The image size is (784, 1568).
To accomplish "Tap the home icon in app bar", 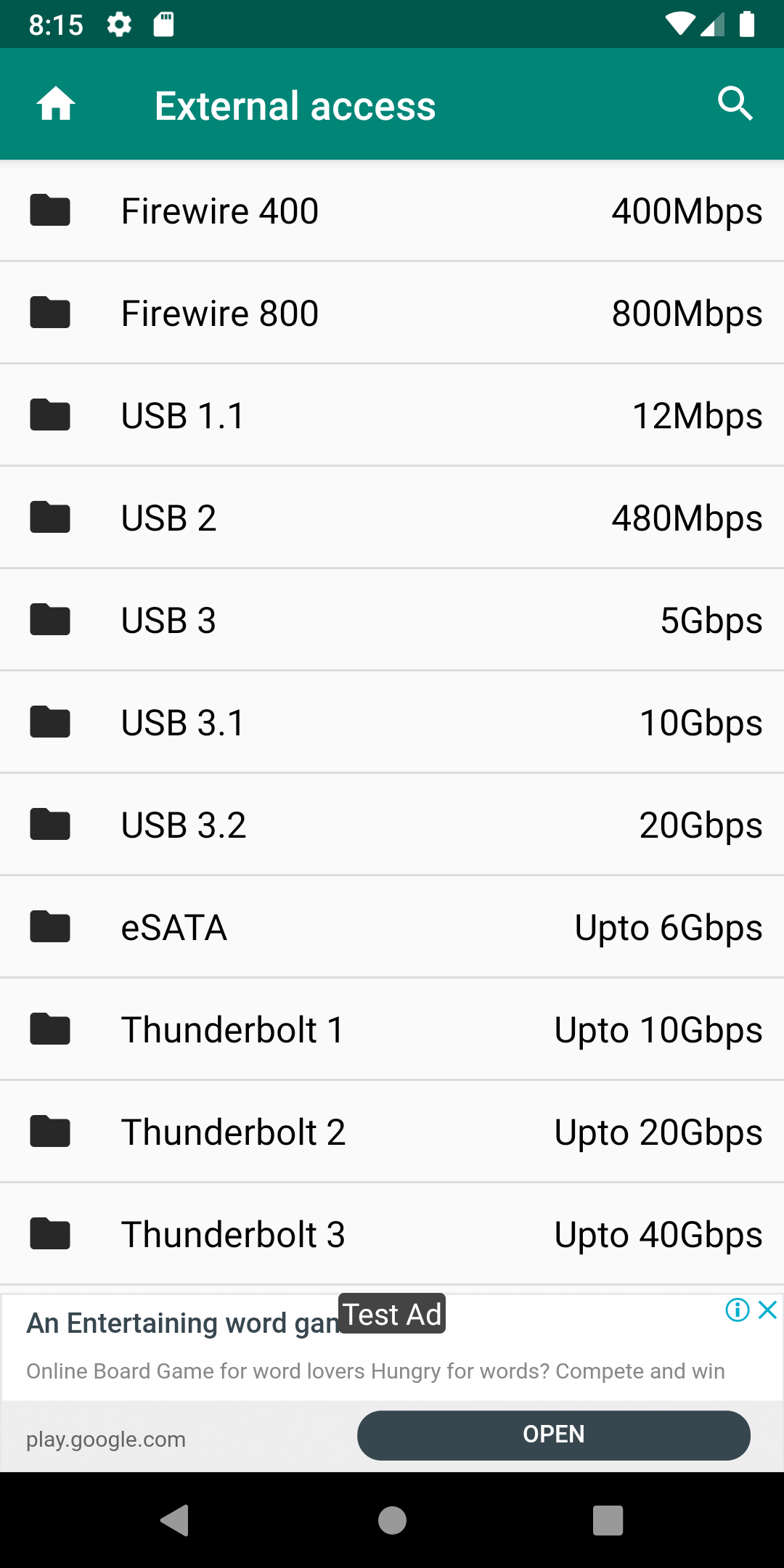I will [56, 104].
